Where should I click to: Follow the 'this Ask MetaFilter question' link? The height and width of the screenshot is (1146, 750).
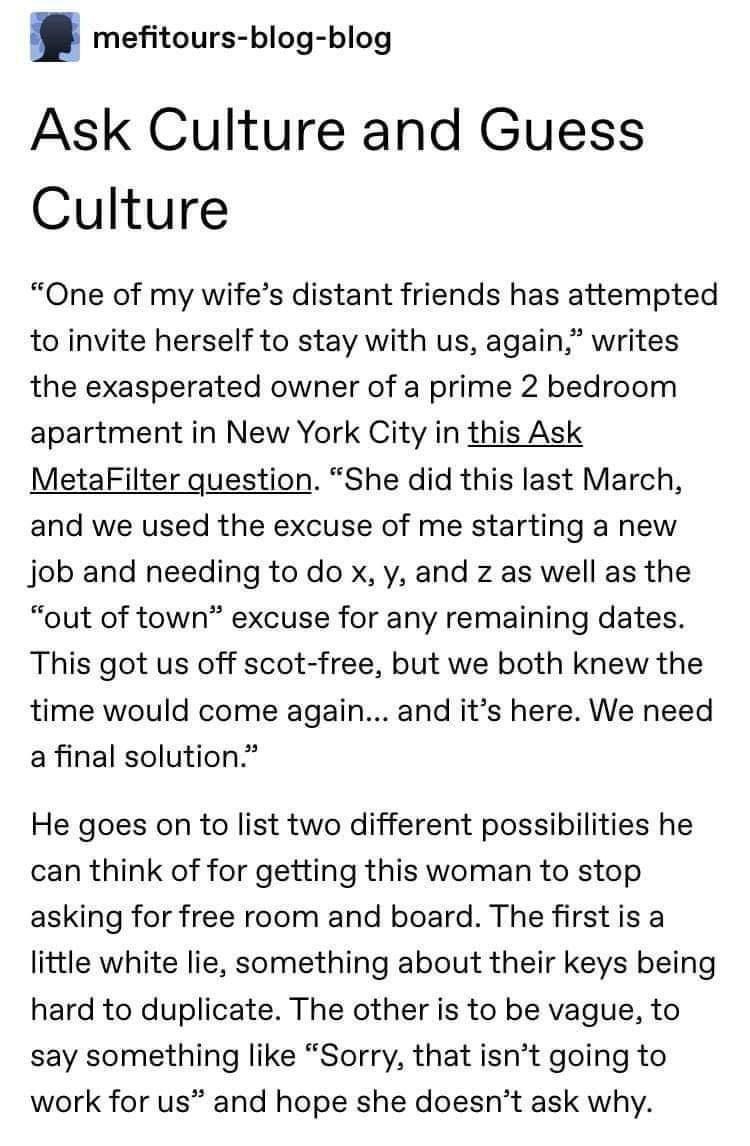coord(306,456)
